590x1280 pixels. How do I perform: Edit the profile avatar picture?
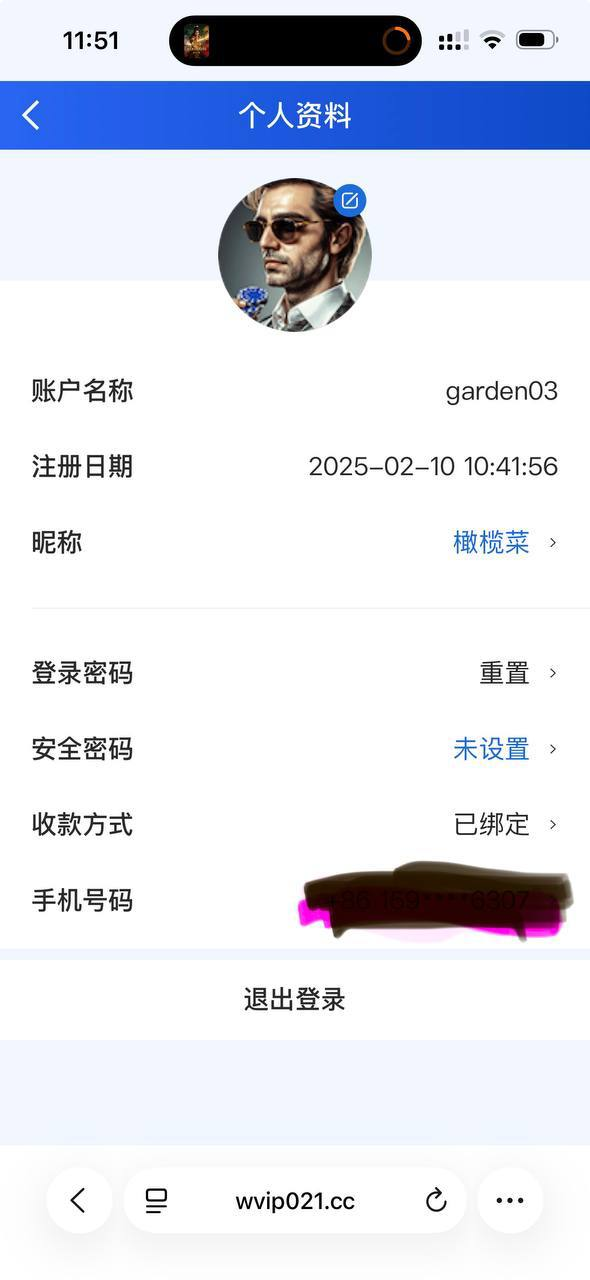coord(349,201)
